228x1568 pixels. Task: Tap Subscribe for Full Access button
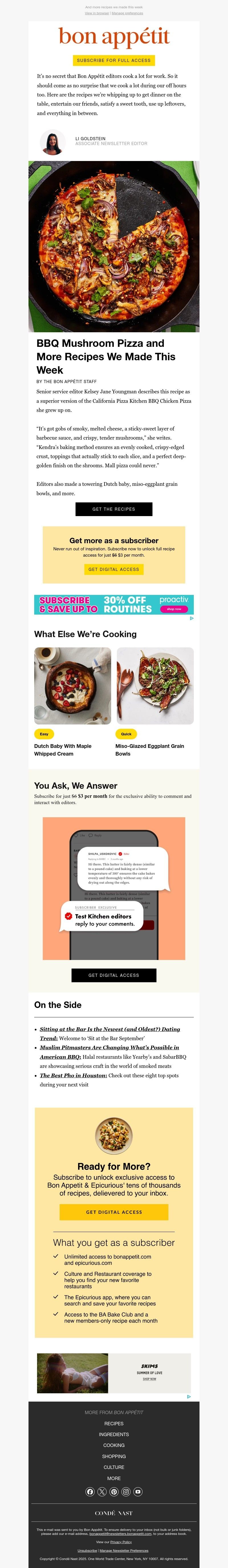pyautogui.click(x=114, y=60)
